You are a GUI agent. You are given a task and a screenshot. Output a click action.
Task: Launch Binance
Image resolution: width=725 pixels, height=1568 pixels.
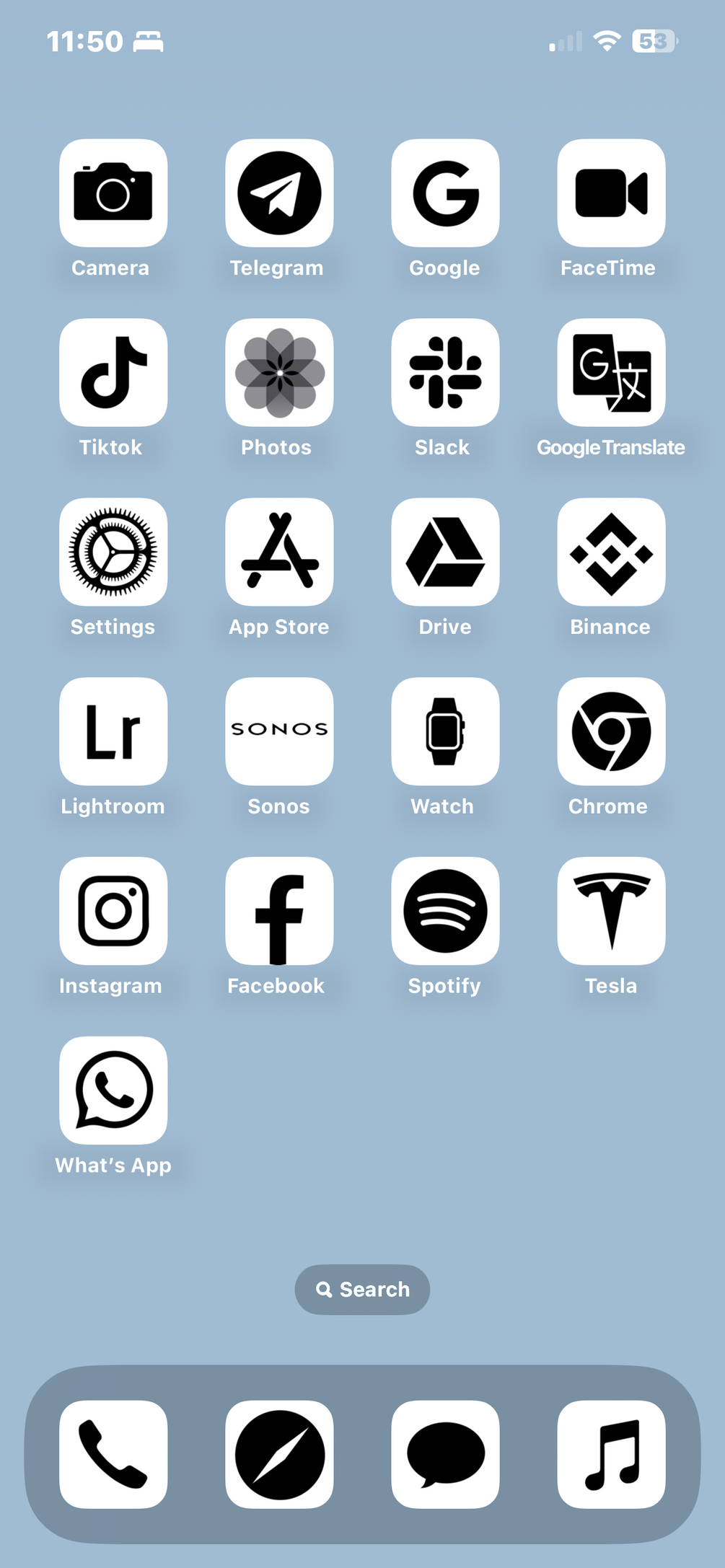(x=611, y=552)
